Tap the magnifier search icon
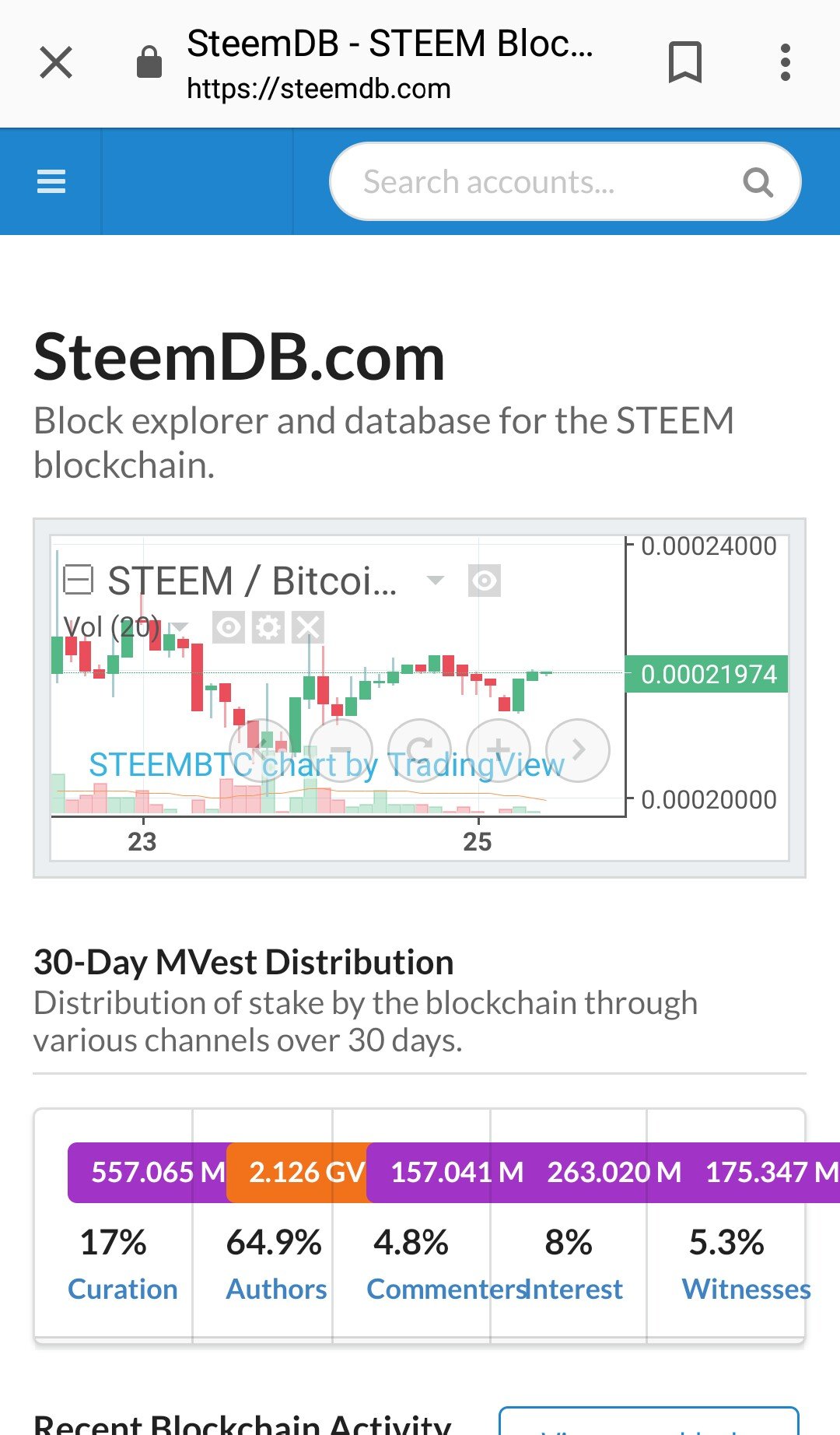Screen dimensions: 840x1435 point(758,182)
